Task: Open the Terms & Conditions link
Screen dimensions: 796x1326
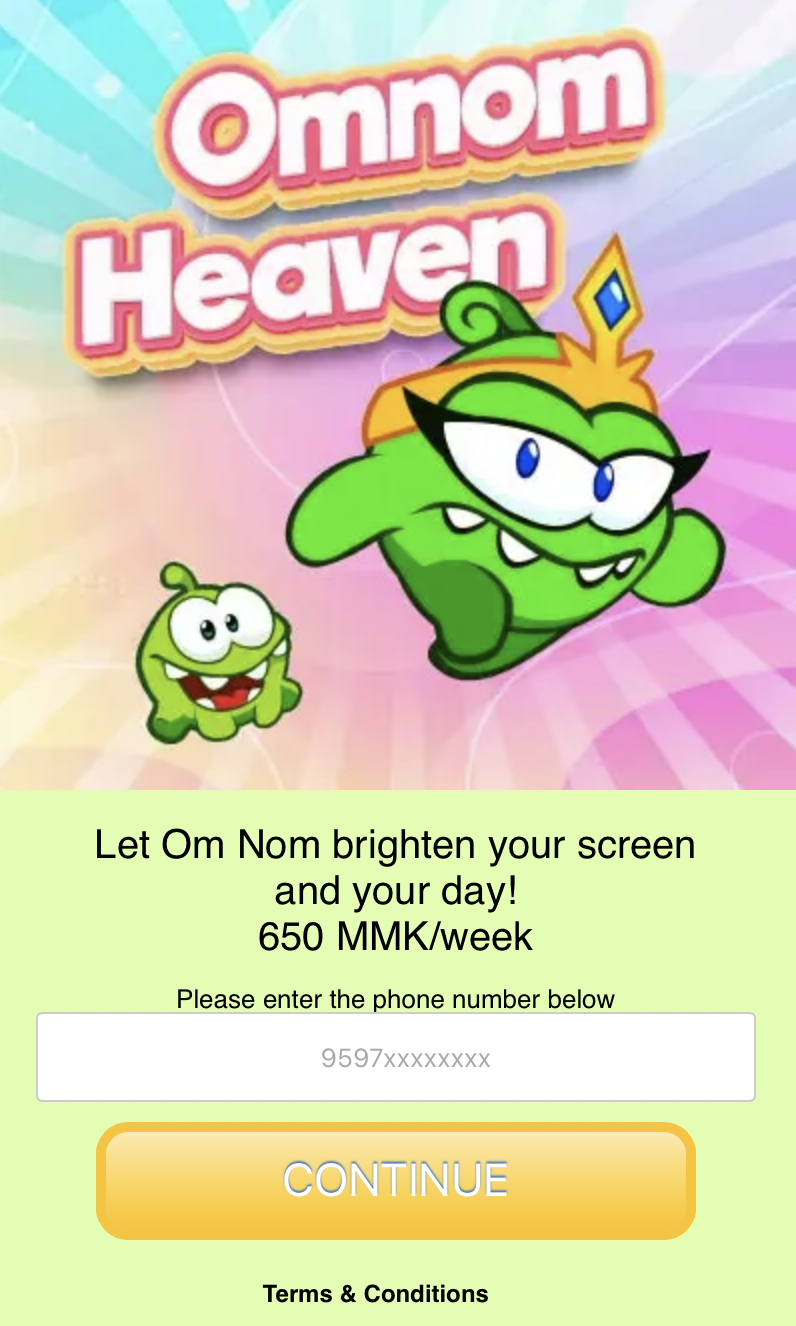Action: coord(375,1294)
